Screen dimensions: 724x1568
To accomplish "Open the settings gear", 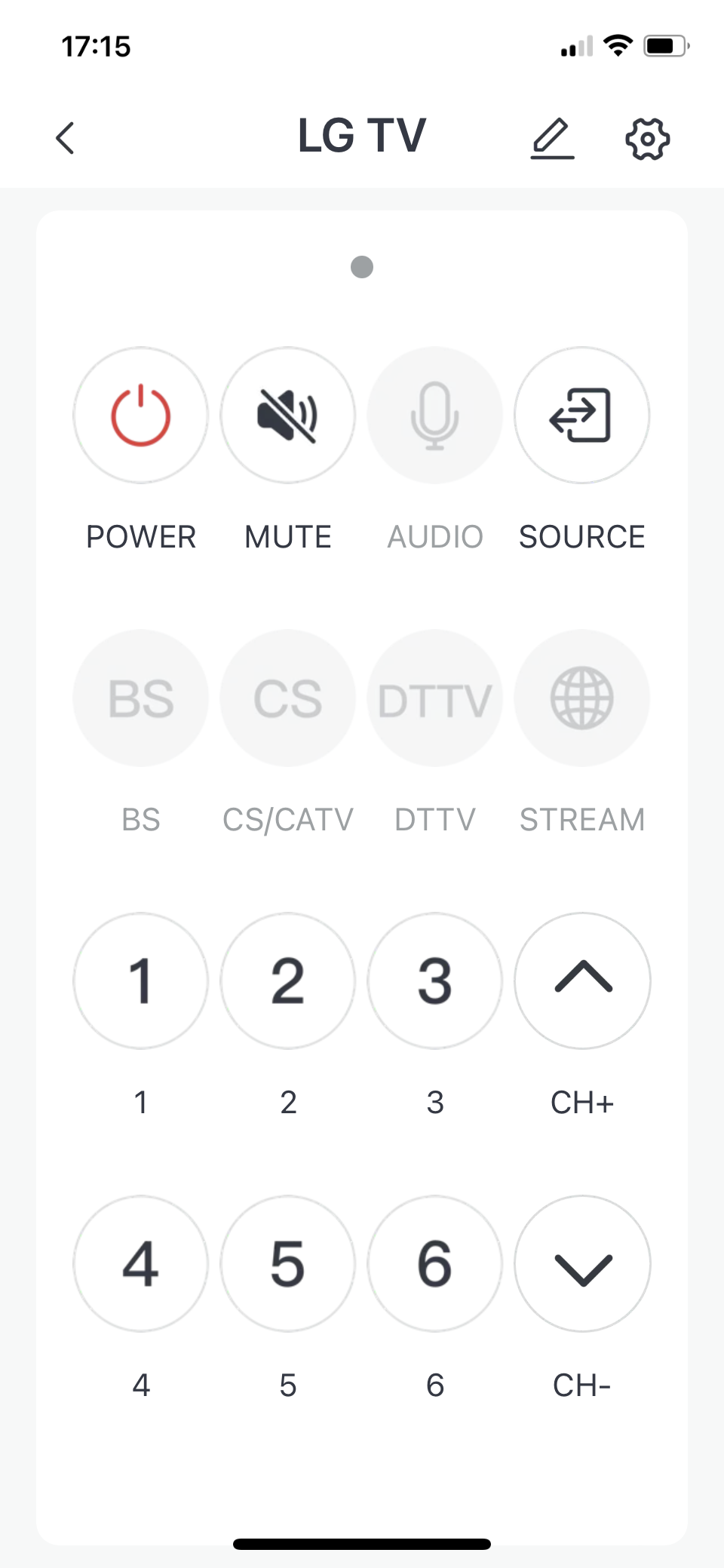I will click(x=648, y=139).
